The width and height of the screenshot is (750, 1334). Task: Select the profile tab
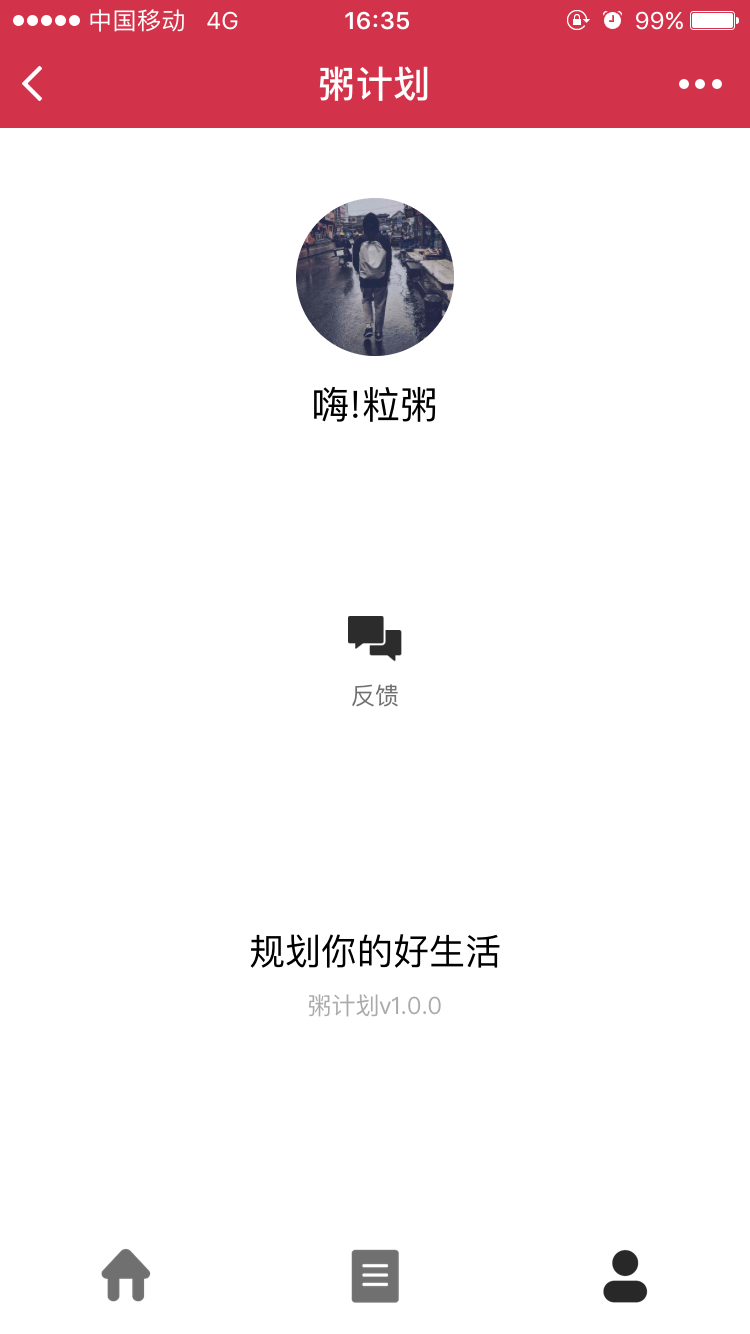pyautogui.click(x=625, y=1275)
